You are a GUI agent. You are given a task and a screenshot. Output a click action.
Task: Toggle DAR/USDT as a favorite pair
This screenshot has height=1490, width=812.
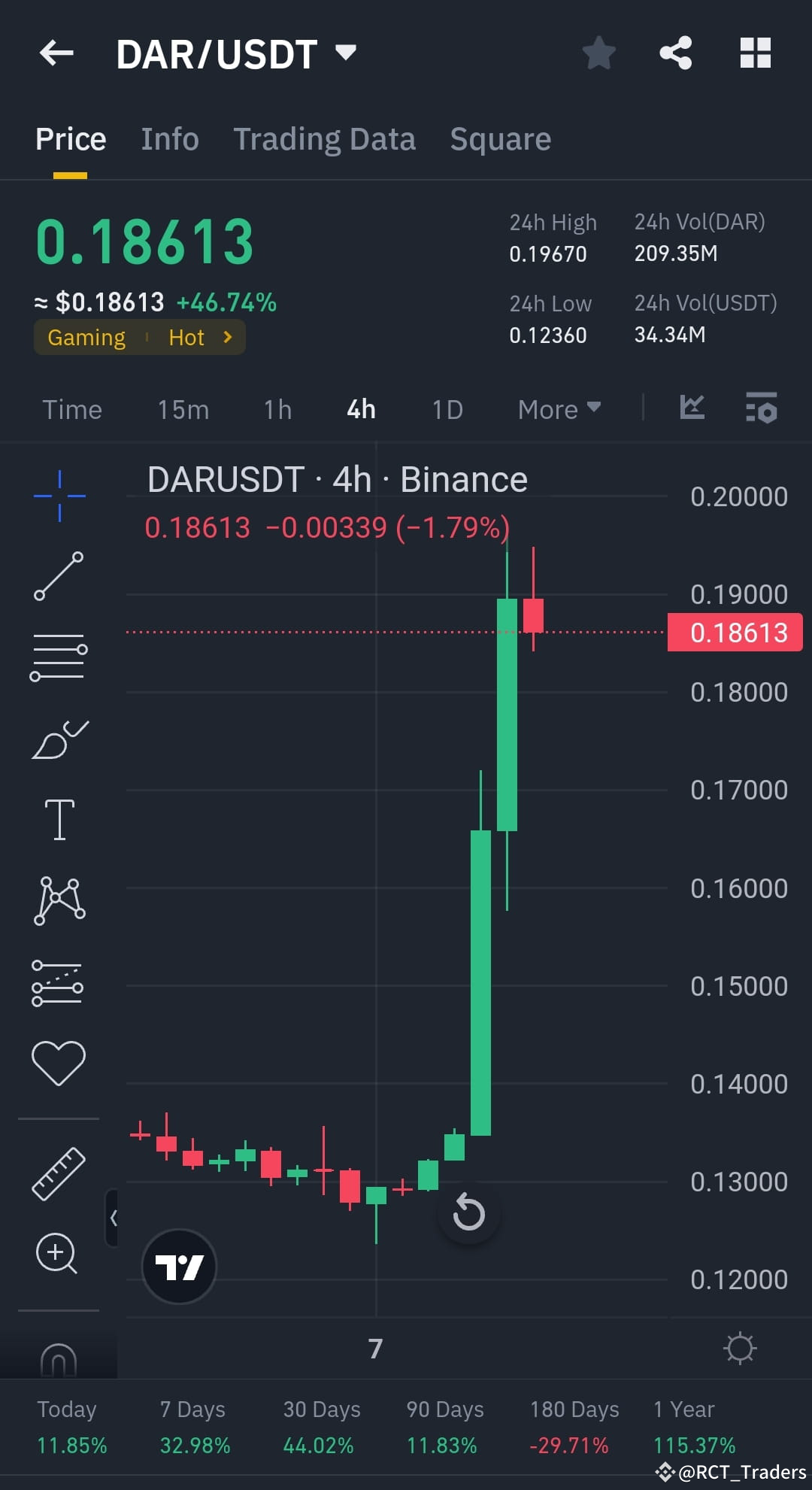tap(598, 53)
